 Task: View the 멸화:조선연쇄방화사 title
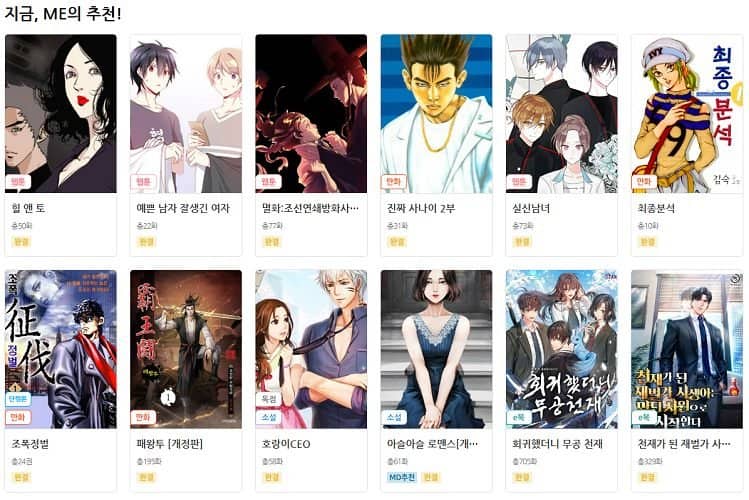(x=311, y=113)
